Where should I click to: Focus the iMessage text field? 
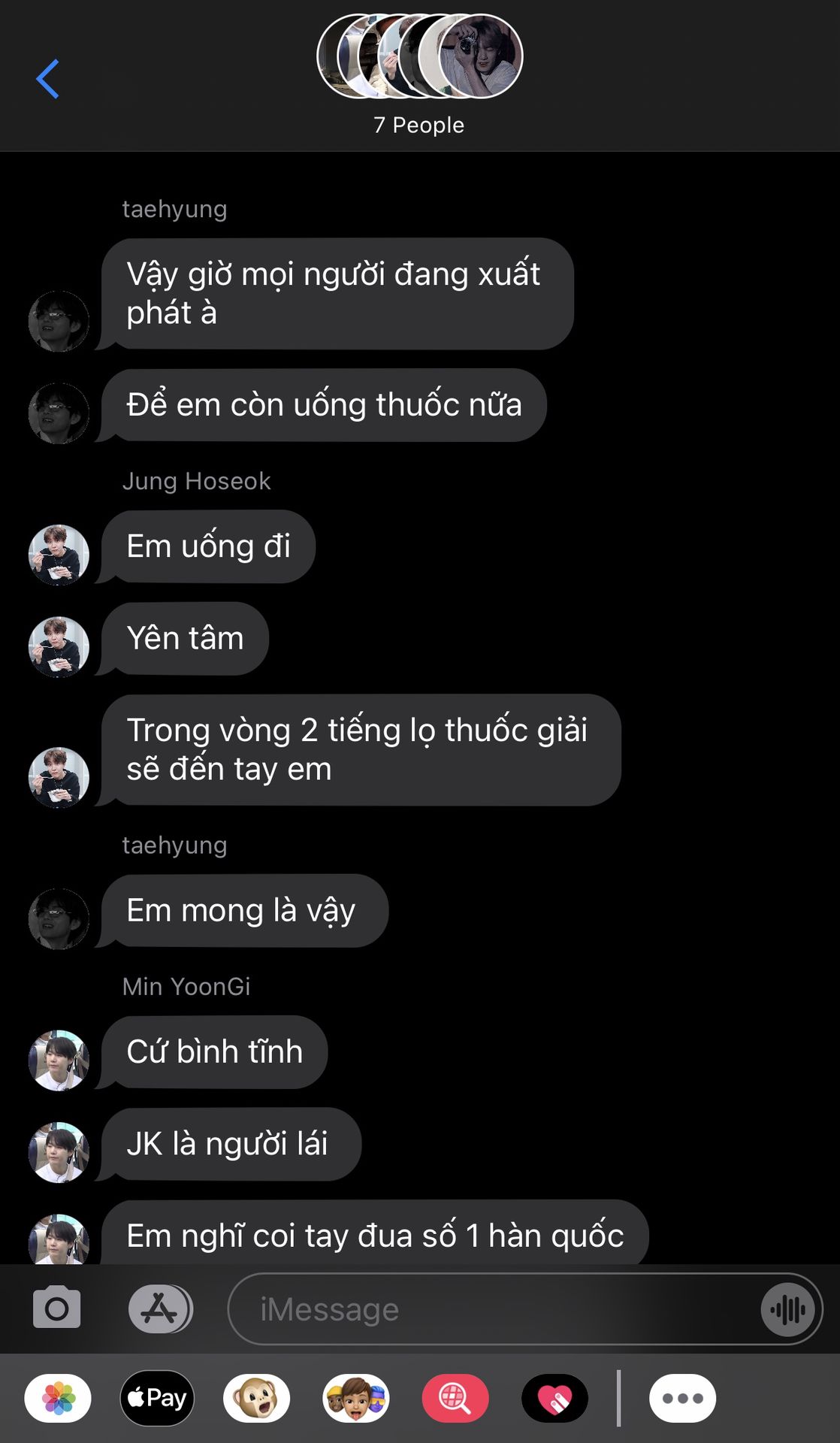[496, 1309]
